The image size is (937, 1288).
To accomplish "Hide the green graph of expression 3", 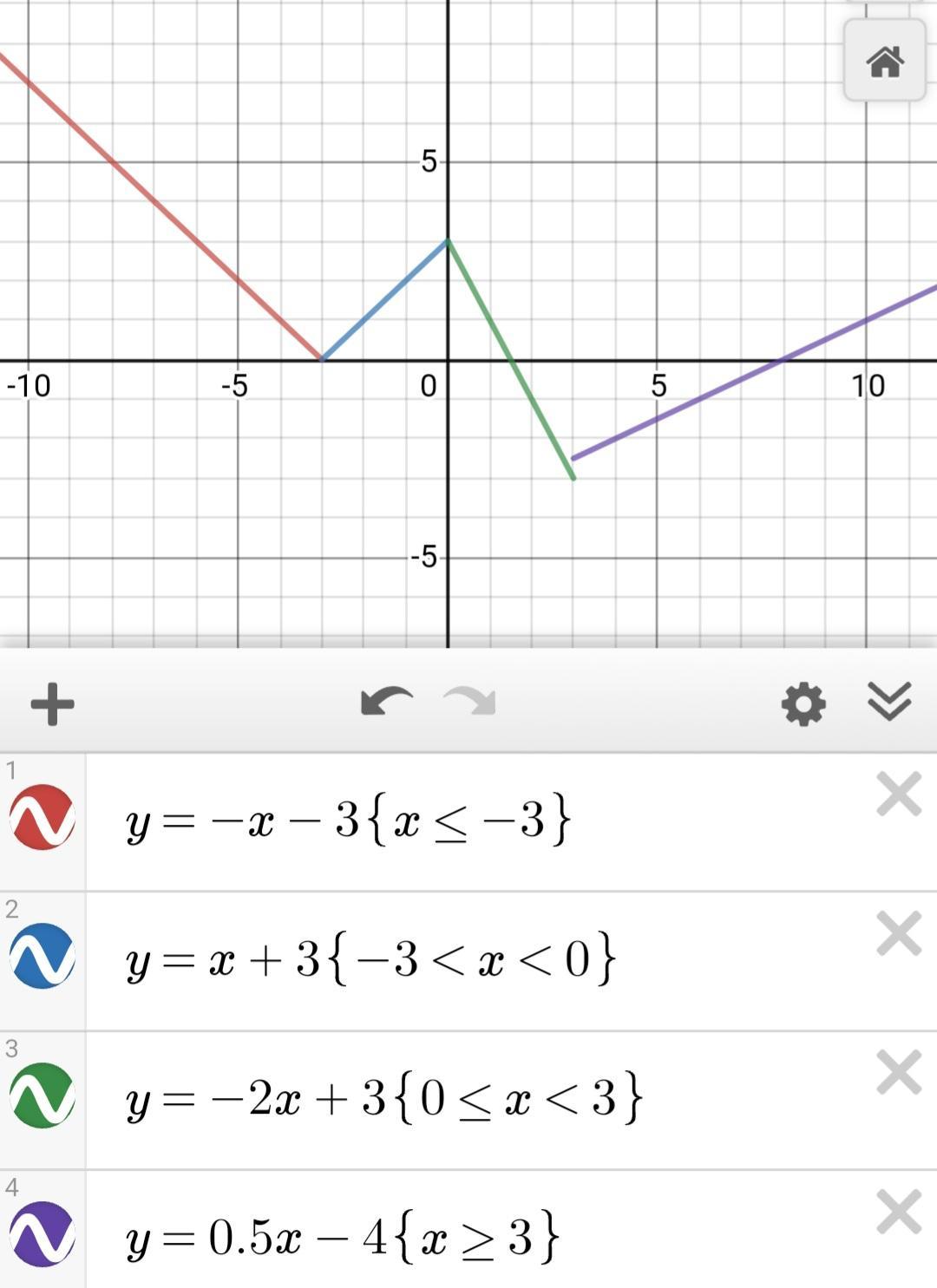I will click(42, 1095).
